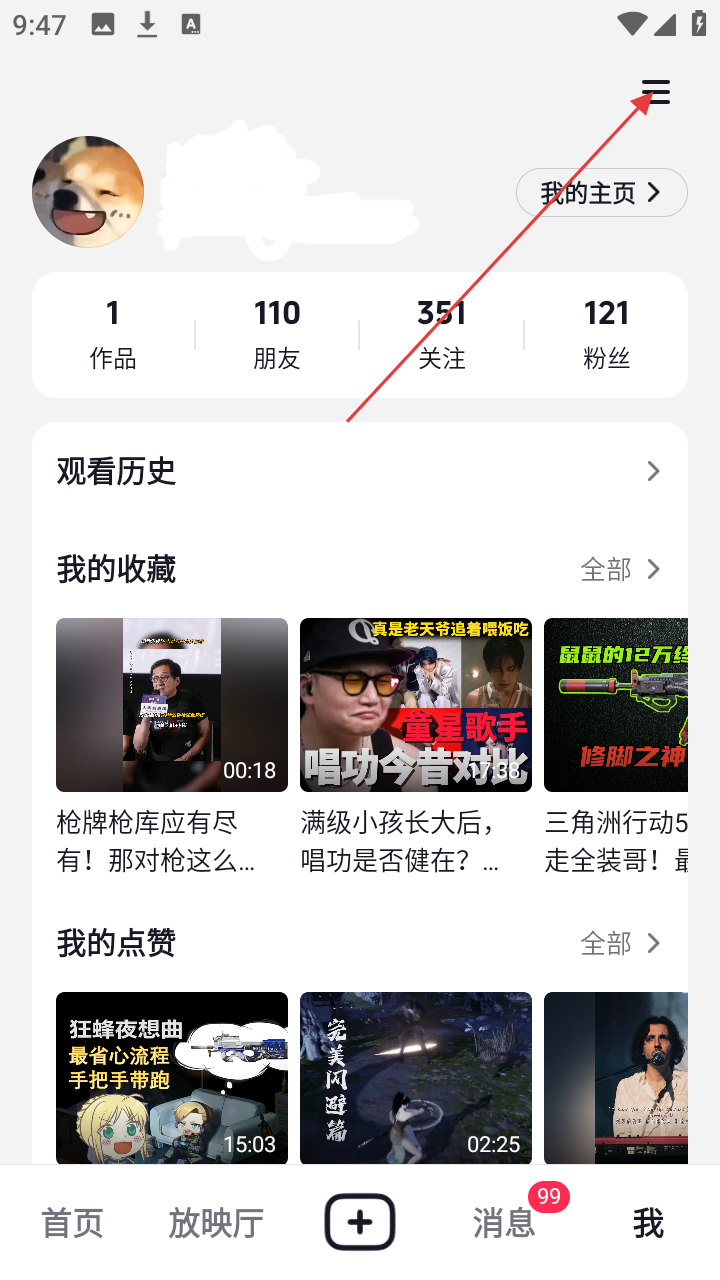Open 观看历史 watch history
720x1280 pixels.
pyautogui.click(x=360, y=471)
